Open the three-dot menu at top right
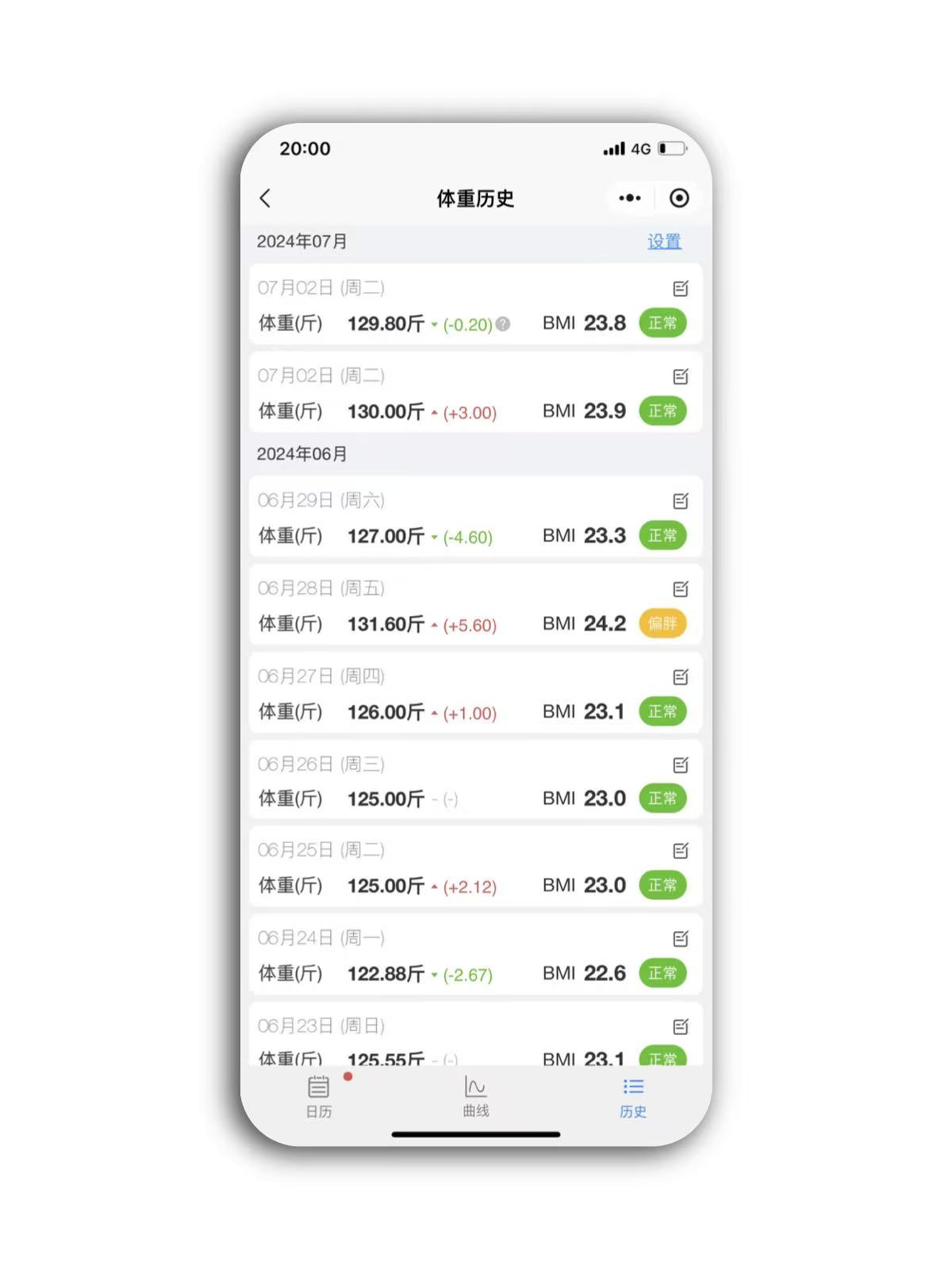This screenshot has width=952, height=1270. pos(629,198)
